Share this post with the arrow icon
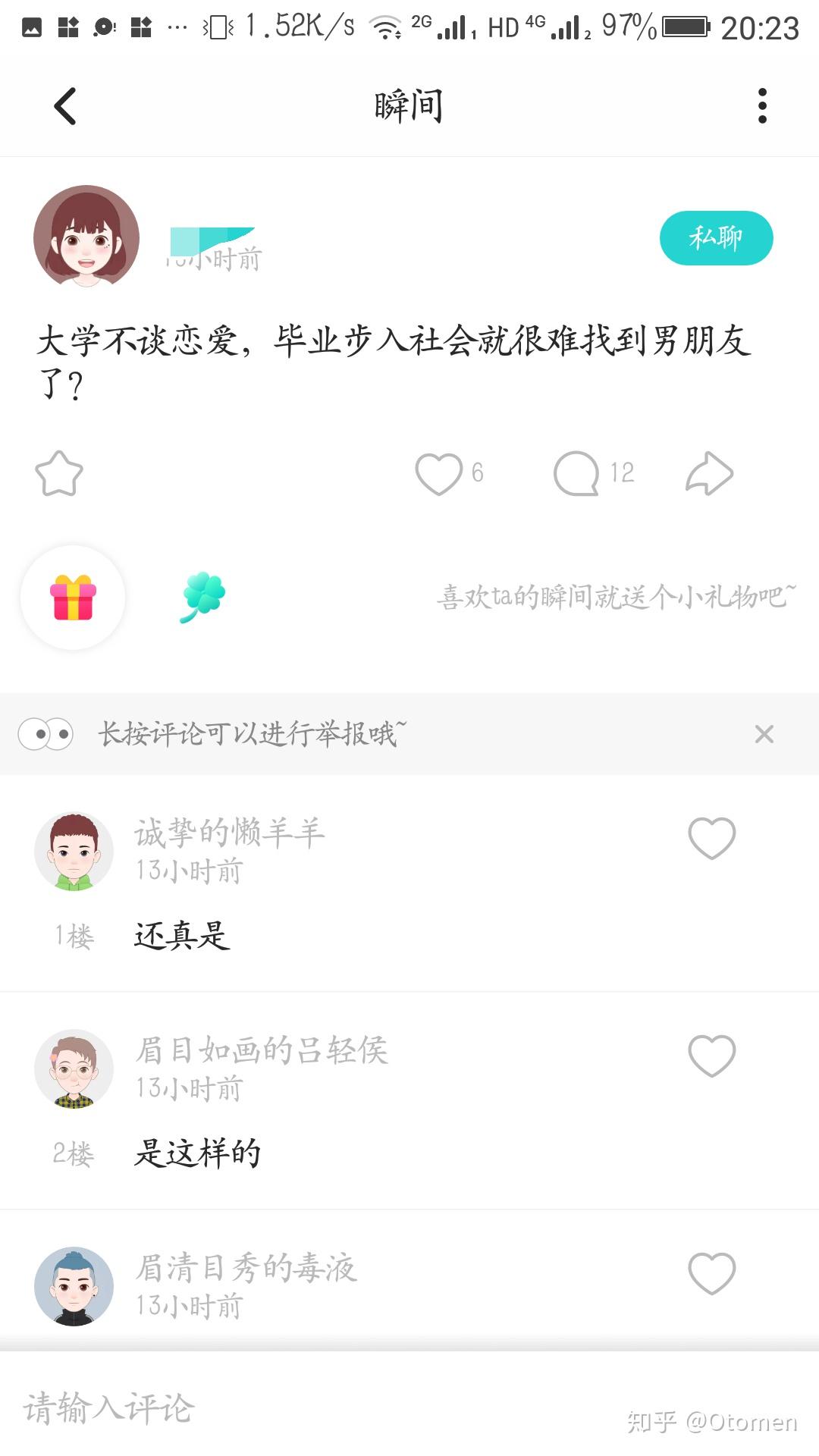Screen dimensions: 819x1456 click(x=710, y=474)
